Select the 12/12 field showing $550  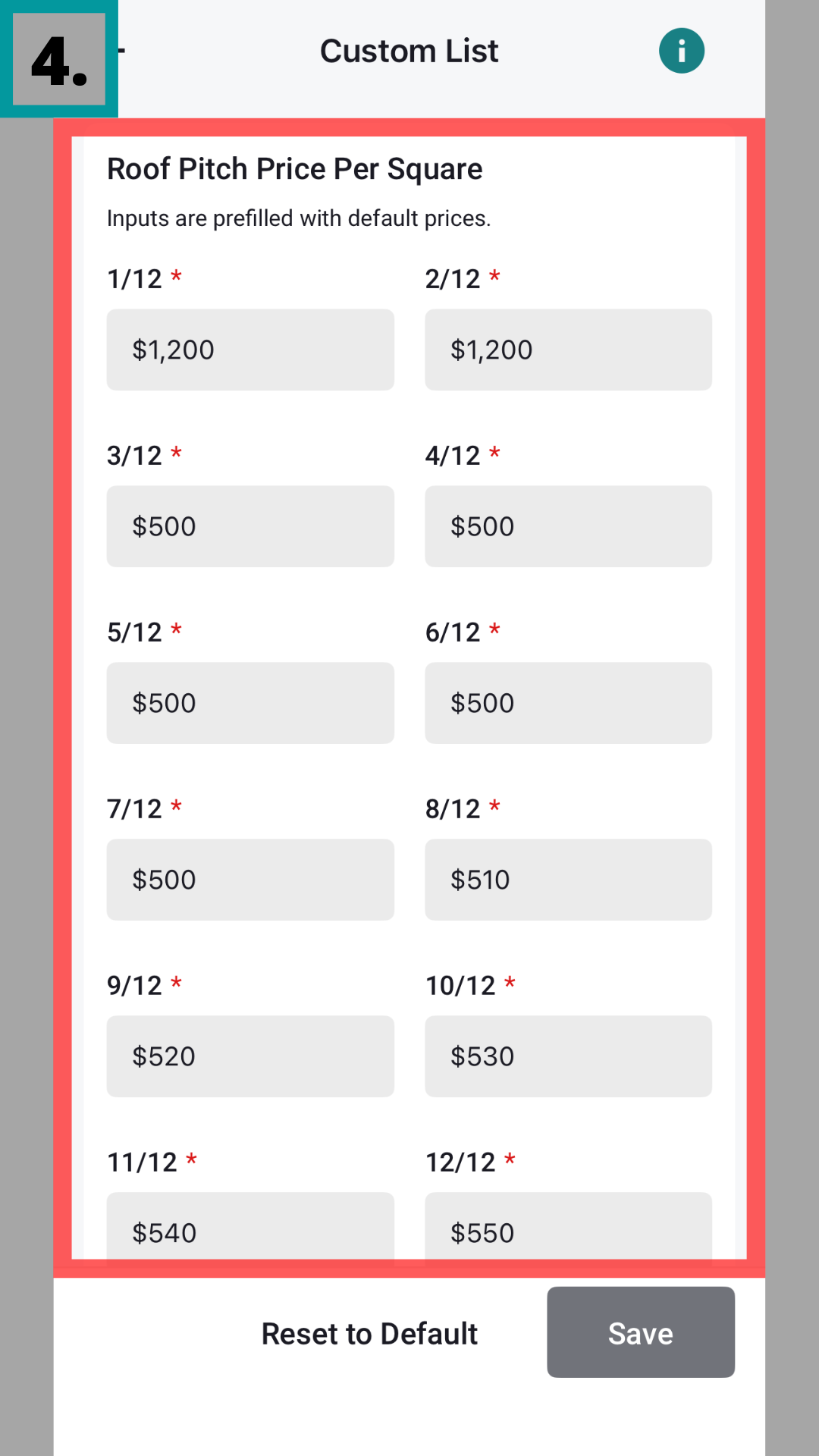click(568, 1227)
